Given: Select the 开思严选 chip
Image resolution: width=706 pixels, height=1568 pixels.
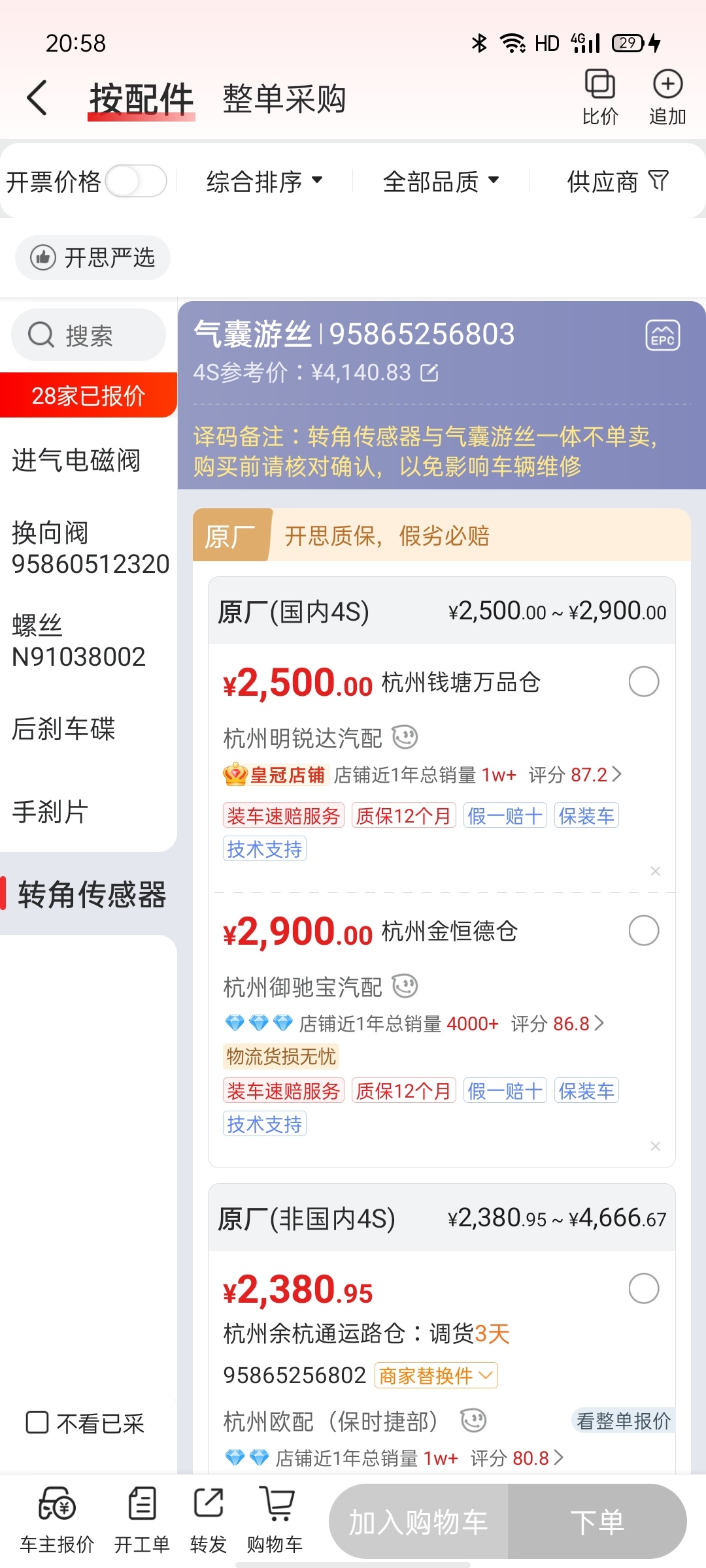Looking at the screenshot, I should 93,257.
